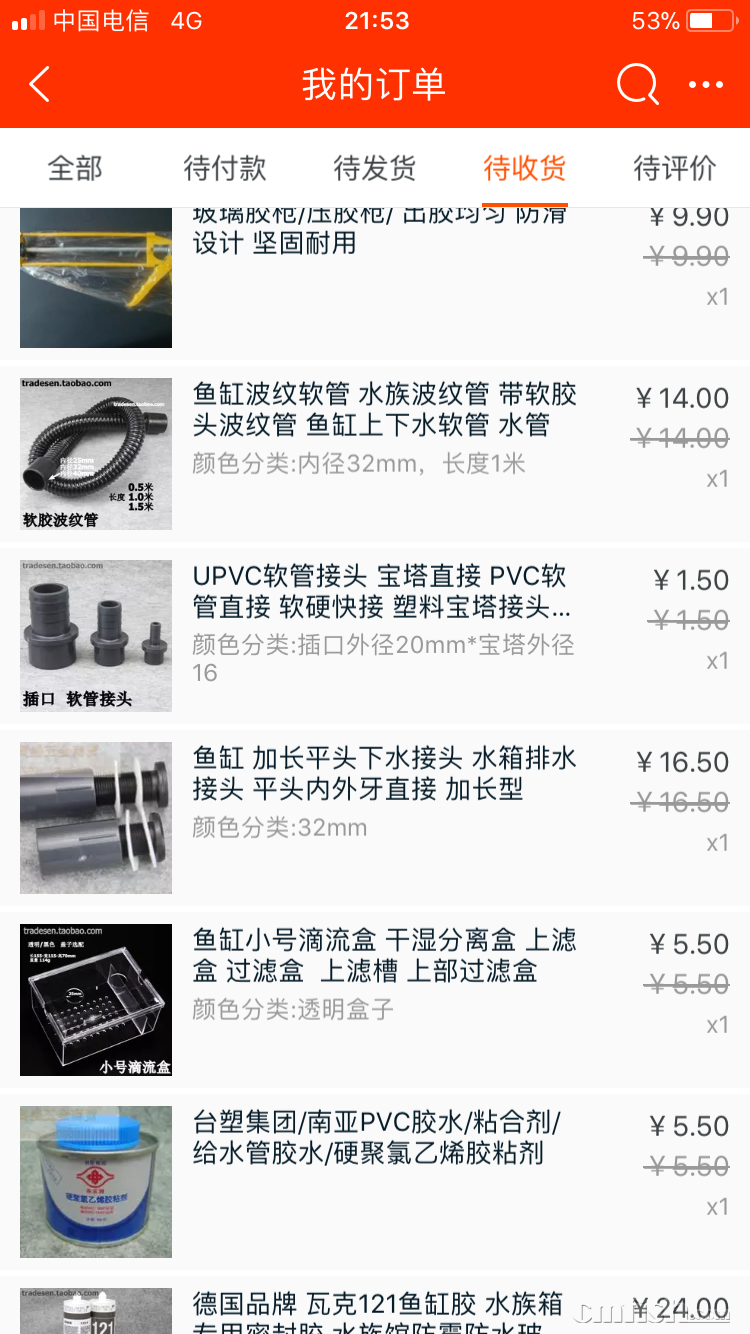Open the three-dot overflow menu
Screen dimensions: 750x1334
[706, 85]
